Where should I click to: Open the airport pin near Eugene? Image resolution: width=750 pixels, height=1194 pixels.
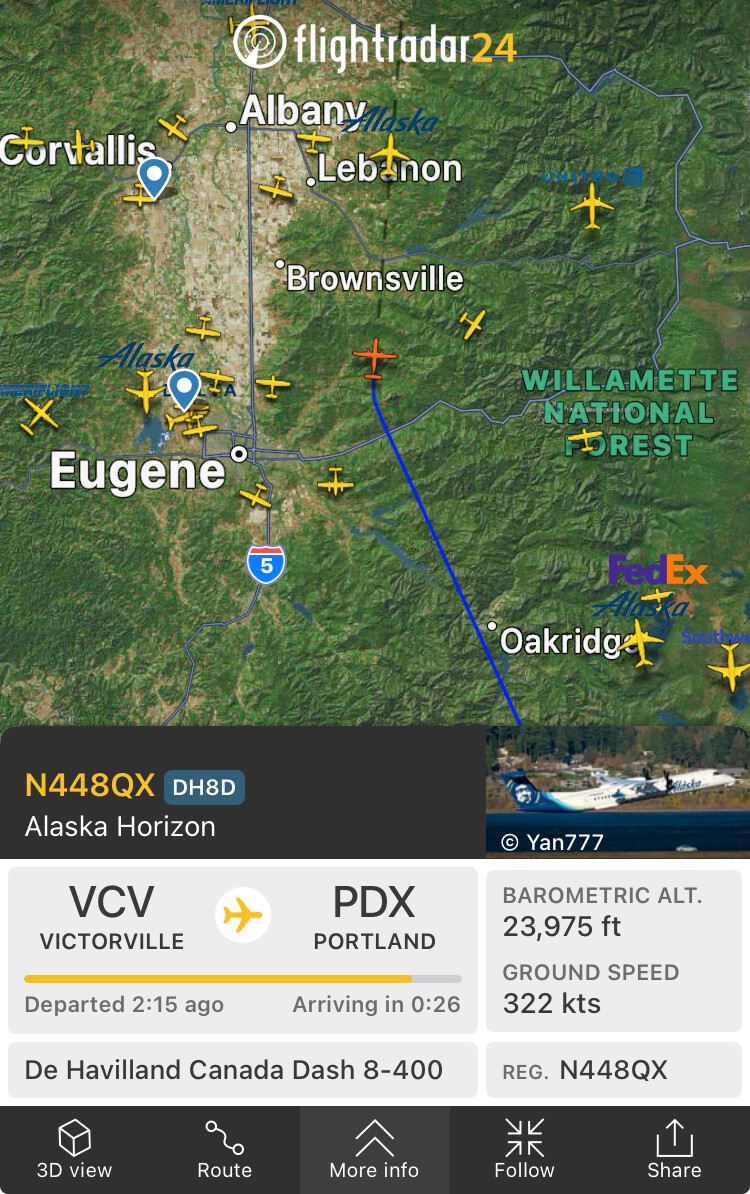pyautogui.click(x=184, y=389)
